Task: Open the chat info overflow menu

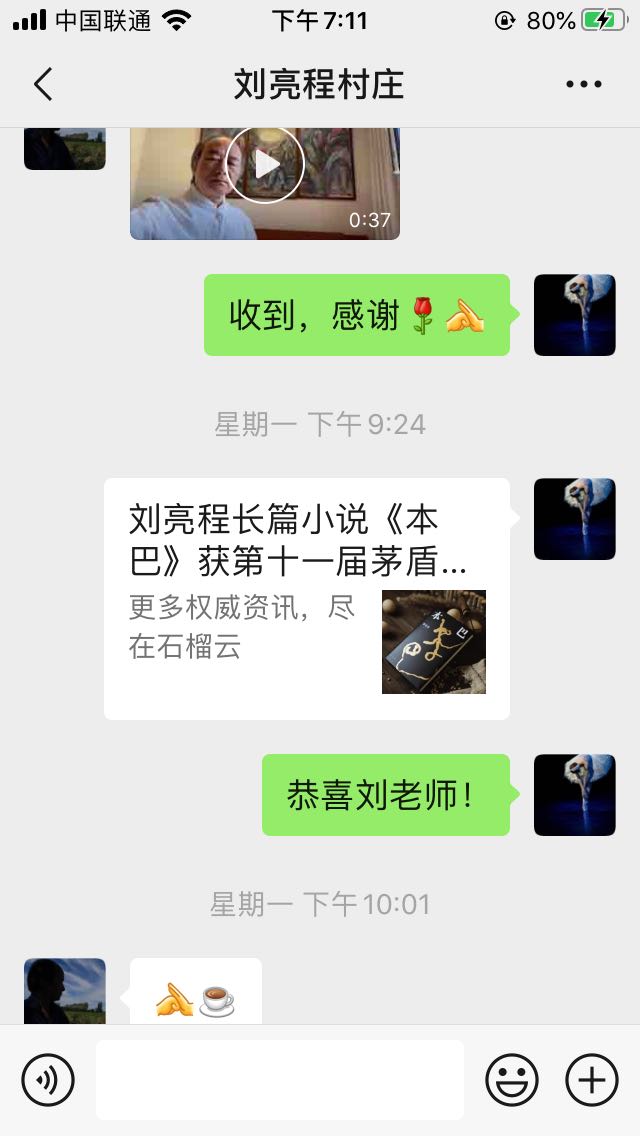Action: 584,85
